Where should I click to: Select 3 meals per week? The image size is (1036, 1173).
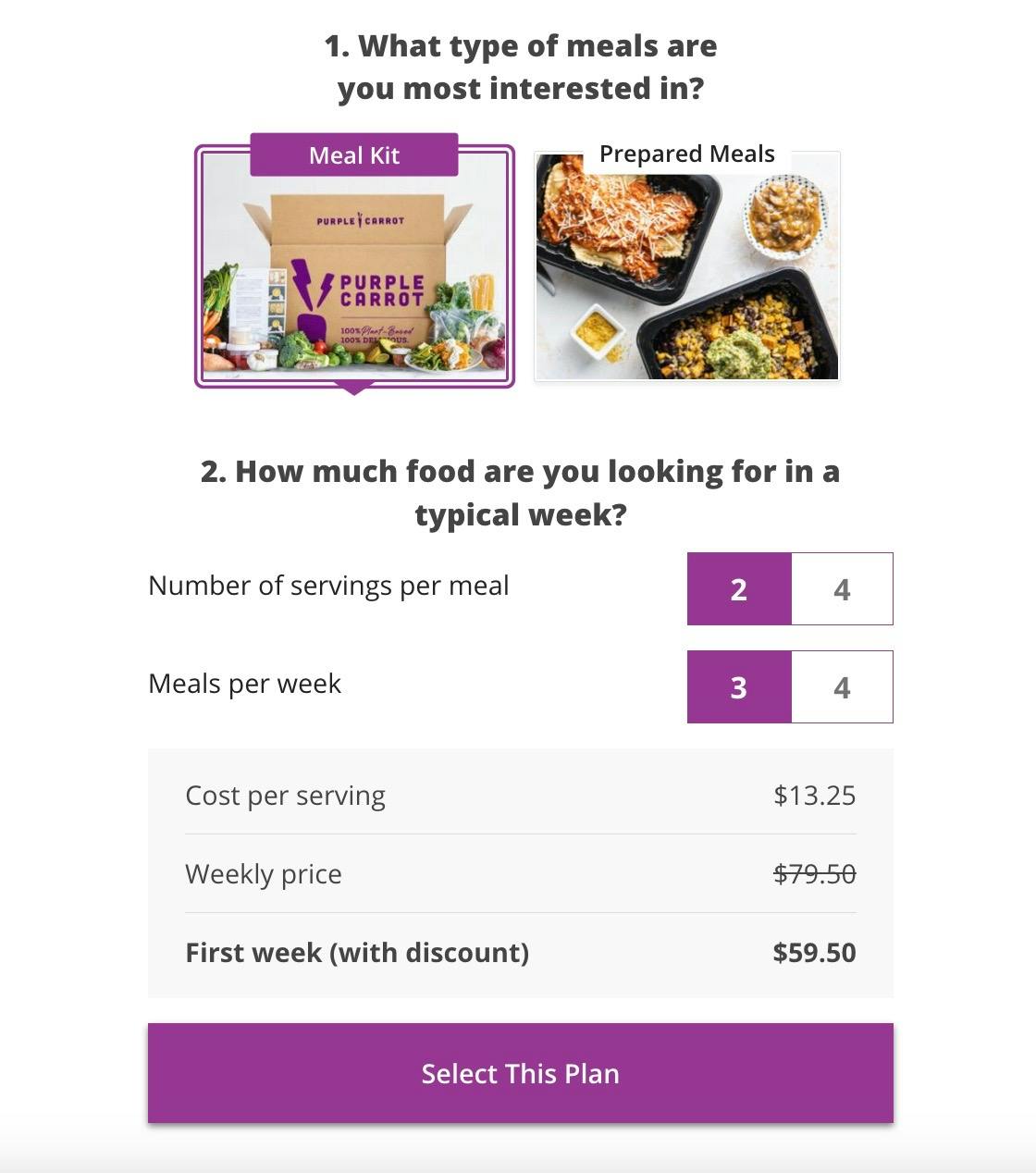(739, 686)
